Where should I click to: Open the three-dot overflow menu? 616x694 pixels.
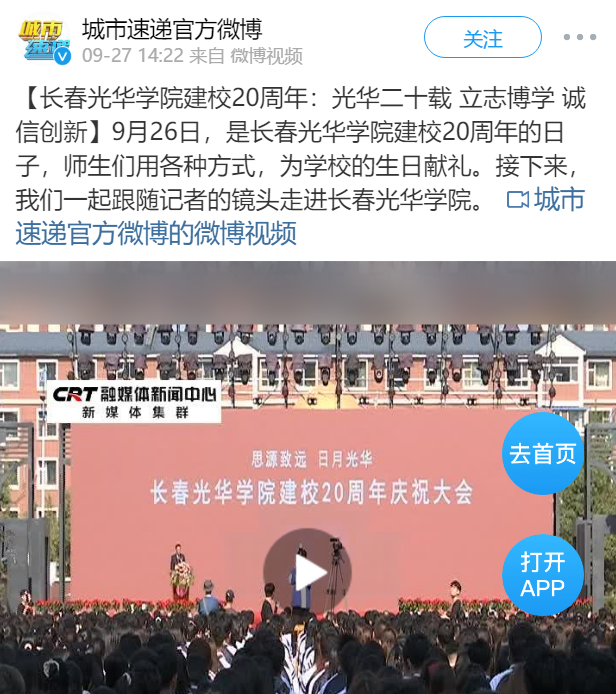(x=579, y=38)
